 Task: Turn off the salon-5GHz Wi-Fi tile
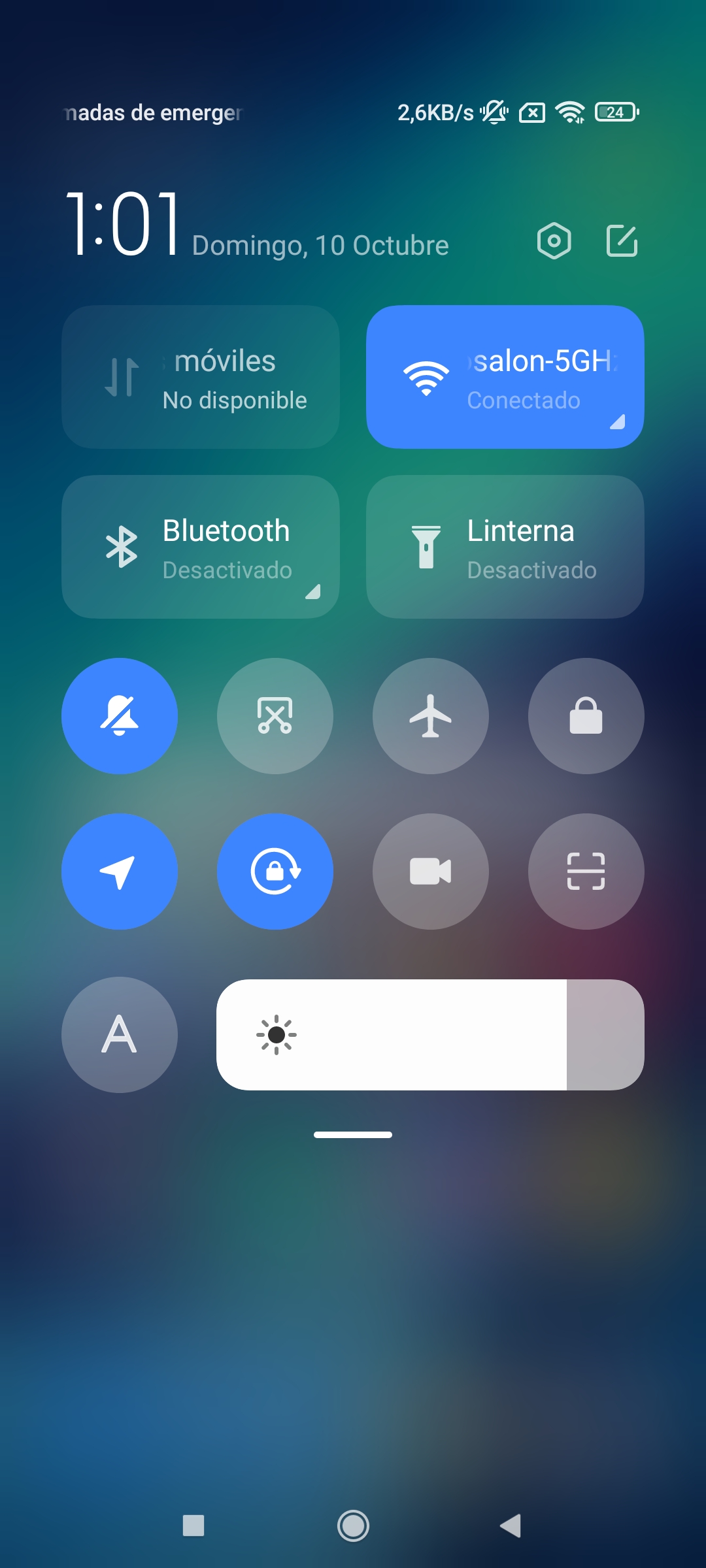[x=505, y=377]
